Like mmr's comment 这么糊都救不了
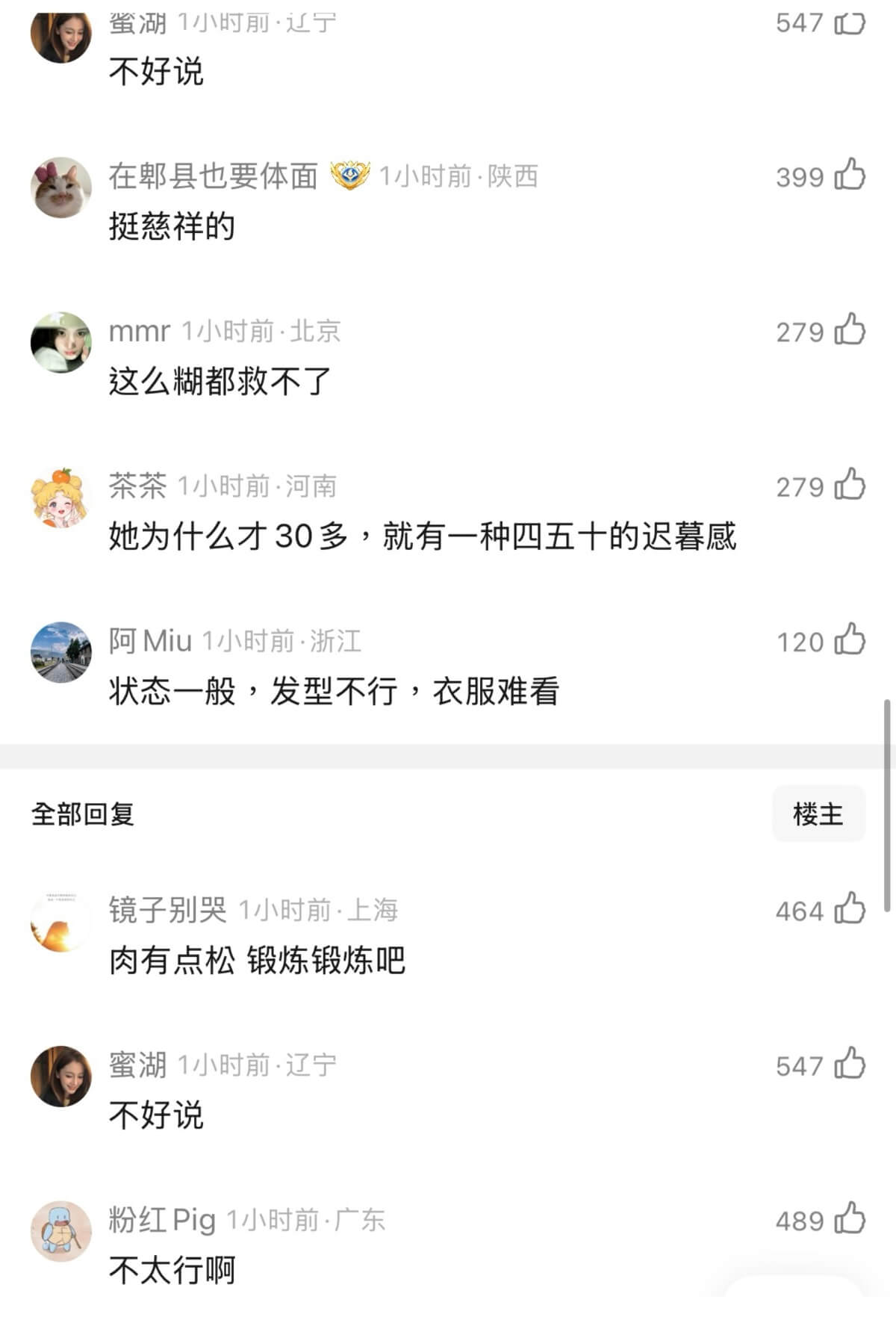This screenshot has height=1326, width=896. pyautogui.click(x=850, y=330)
